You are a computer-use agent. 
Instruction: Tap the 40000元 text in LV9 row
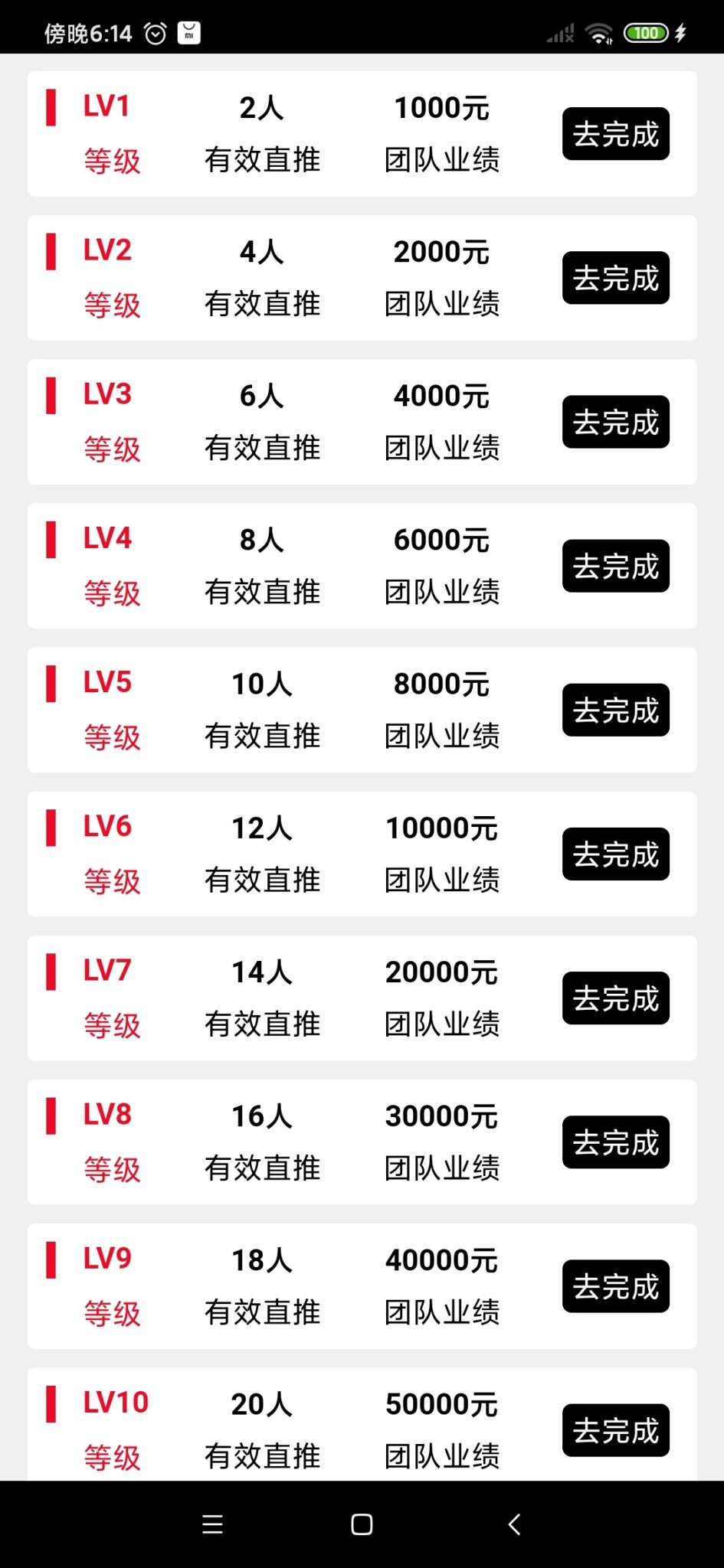click(x=442, y=1259)
